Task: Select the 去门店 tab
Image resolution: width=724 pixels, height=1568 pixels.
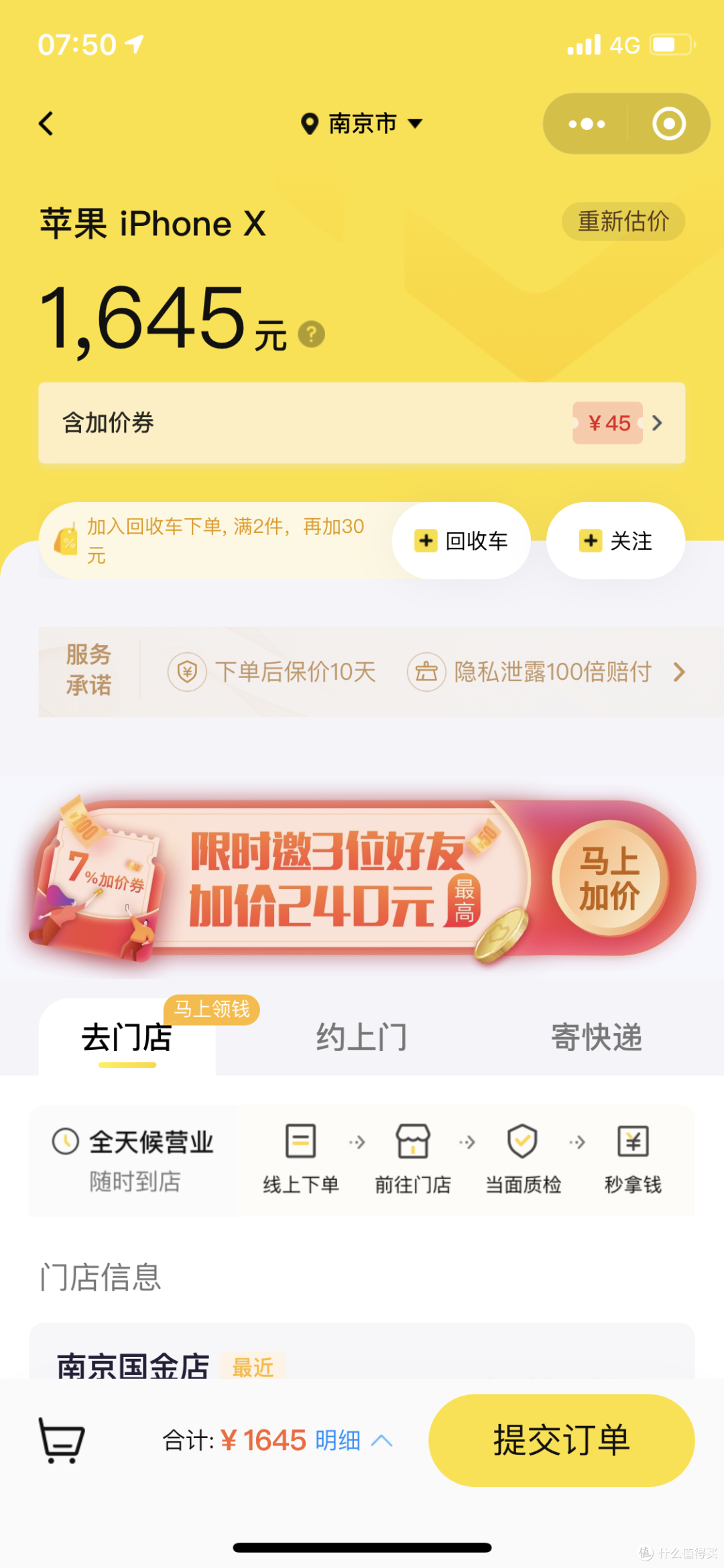Action: [127, 1038]
